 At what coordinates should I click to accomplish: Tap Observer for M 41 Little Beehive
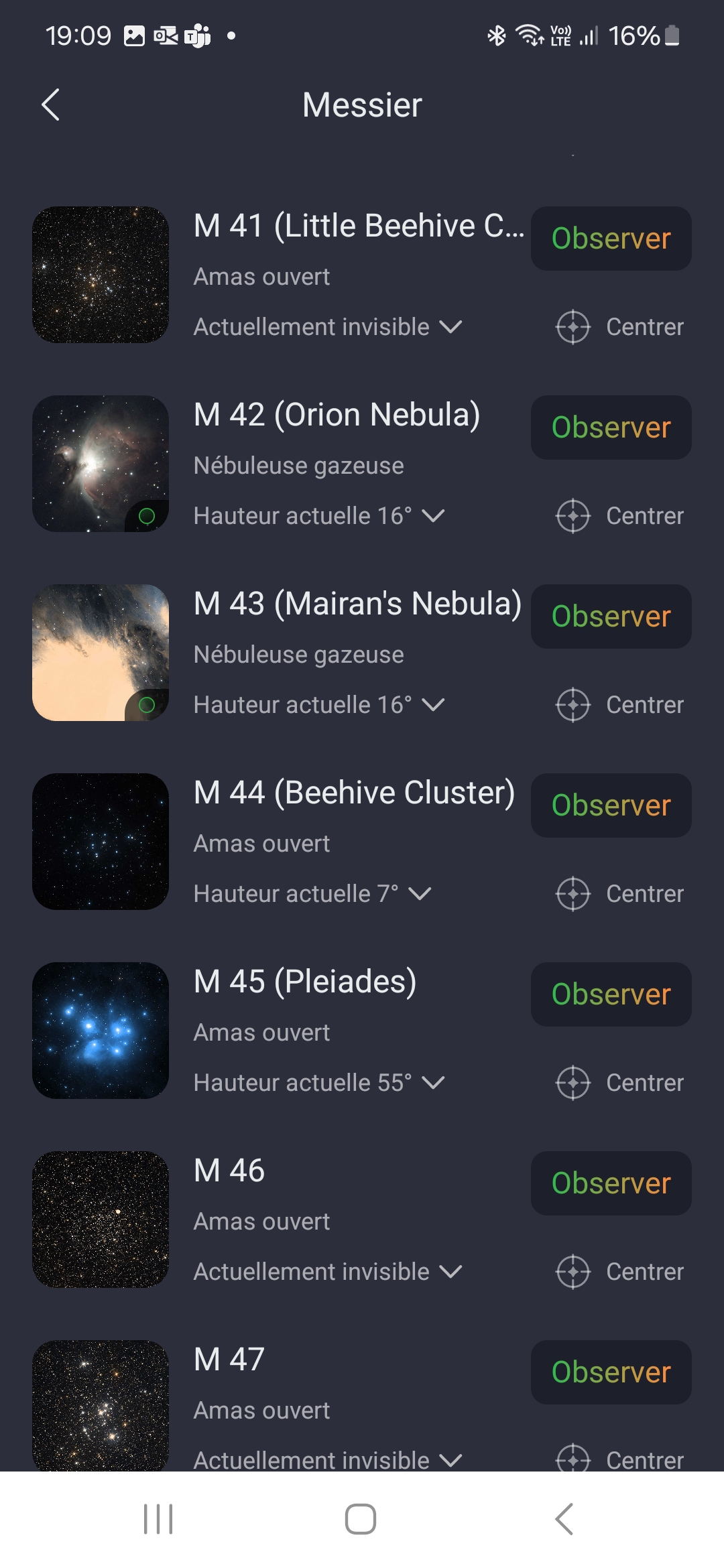coord(611,239)
